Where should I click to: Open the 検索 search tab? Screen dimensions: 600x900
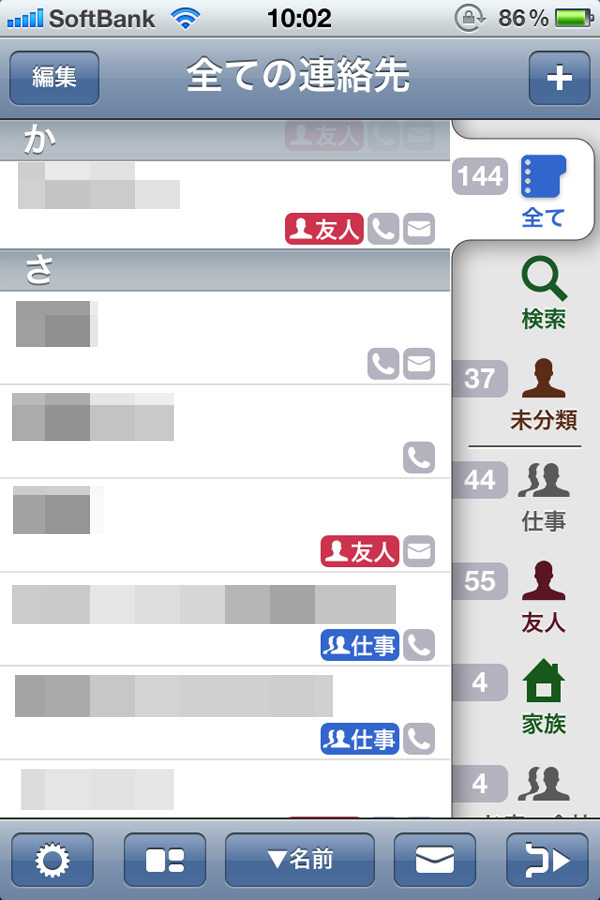[543, 292]
